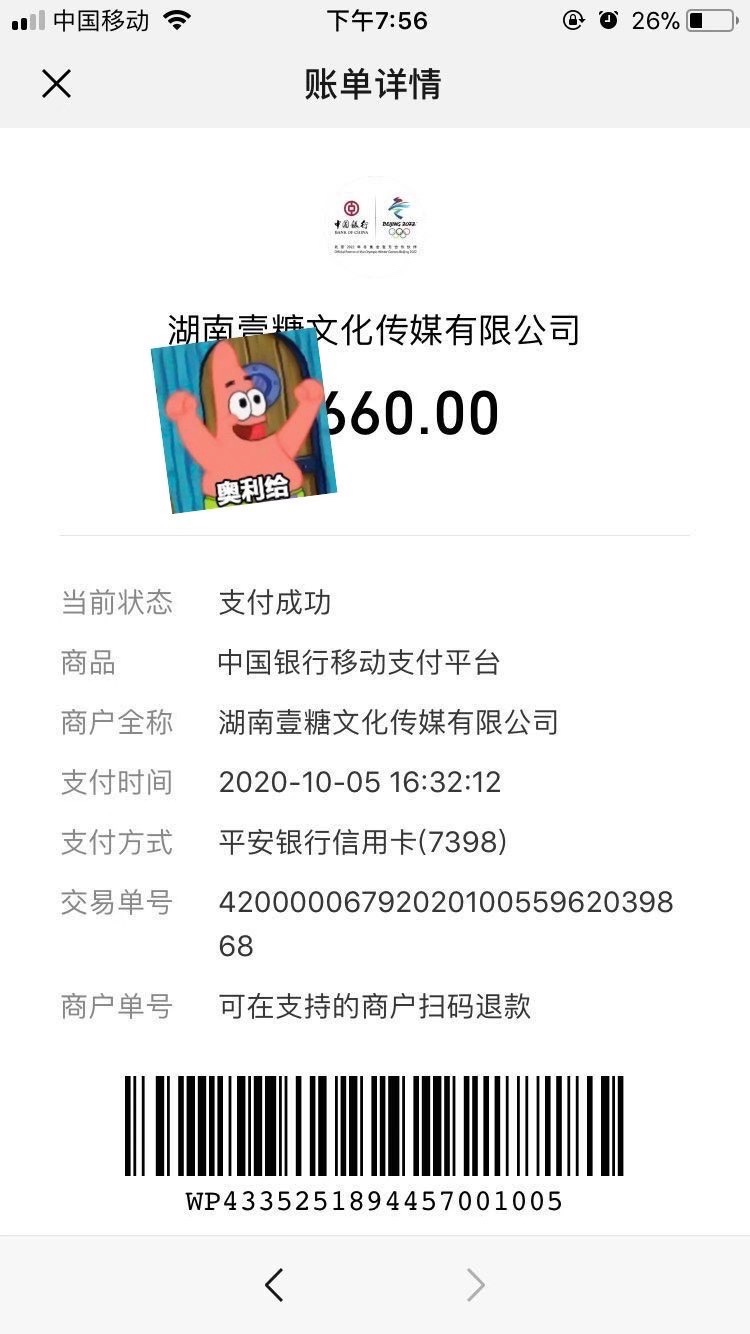Tap the forward navigation arrow
750x1334 pixels.
coord(476,1285)
